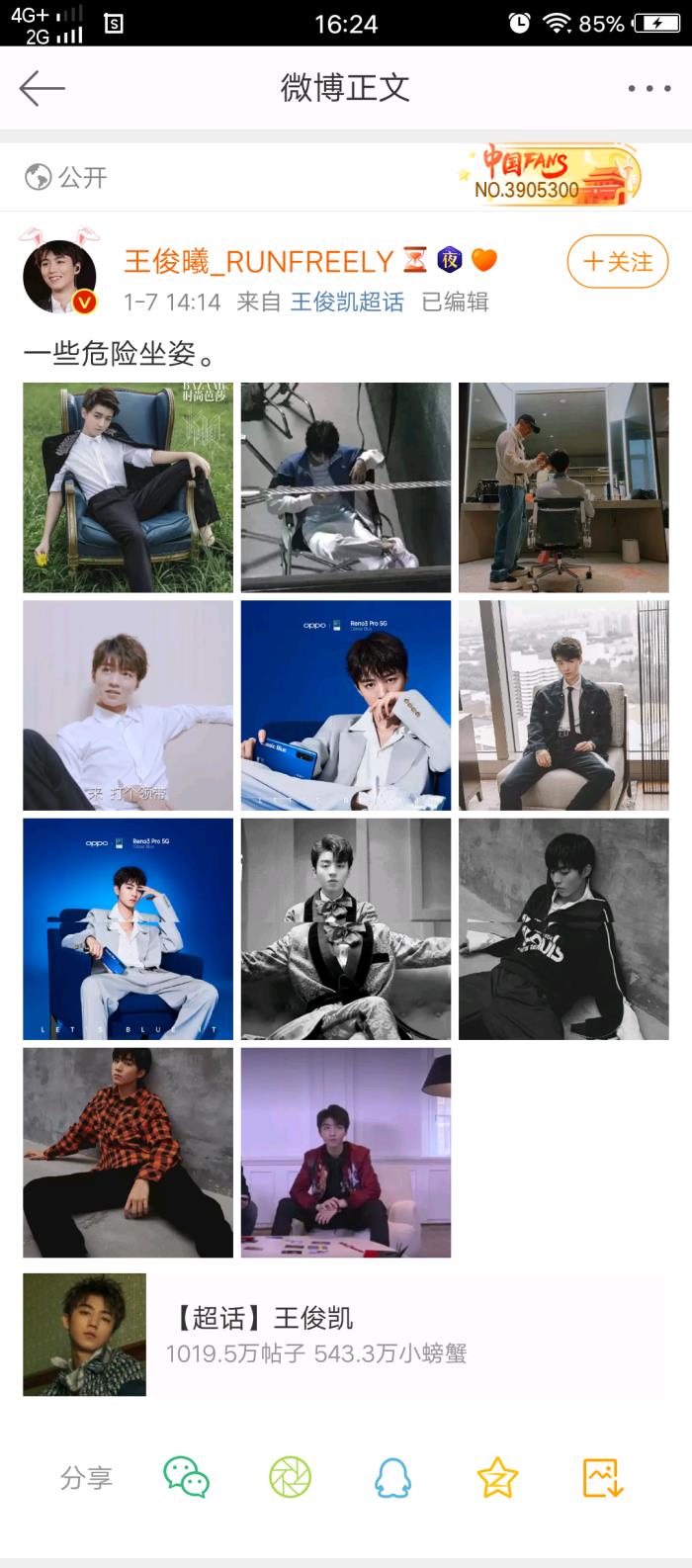
Task: View the OPPO Reno3 Pro close-up photo
Action: tap(345, 705)
